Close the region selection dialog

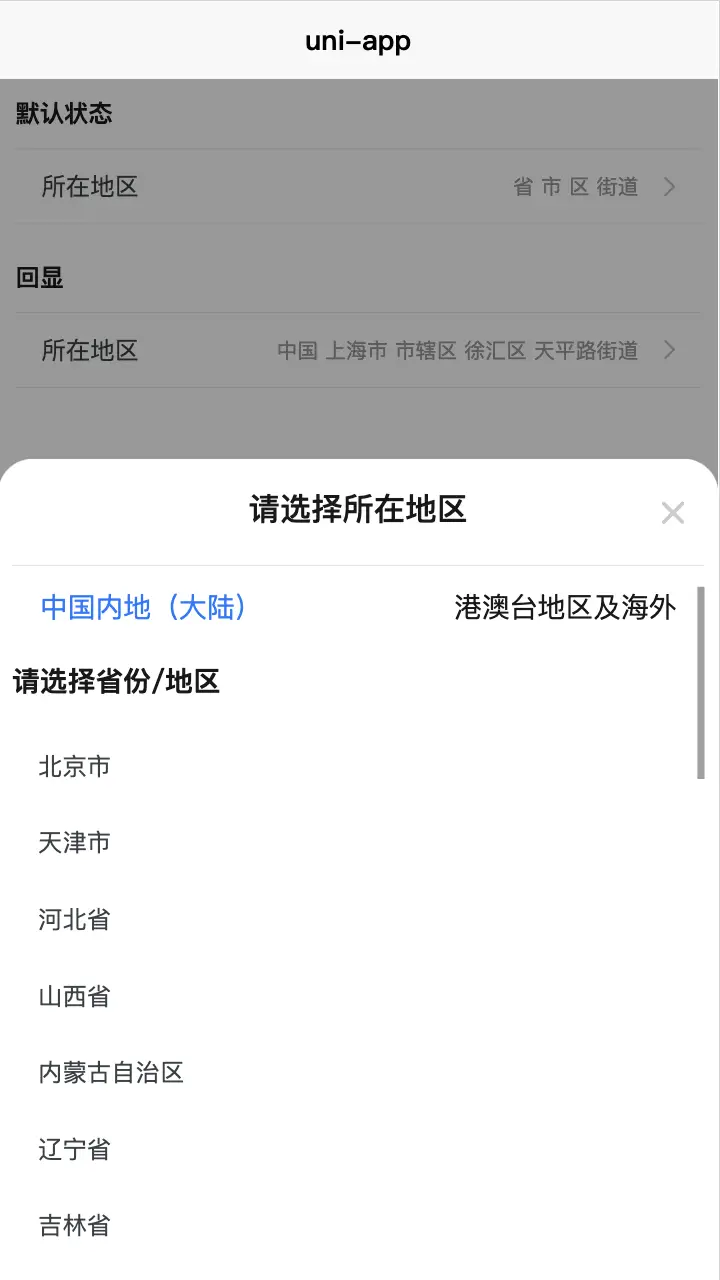(x=673, y=513)
